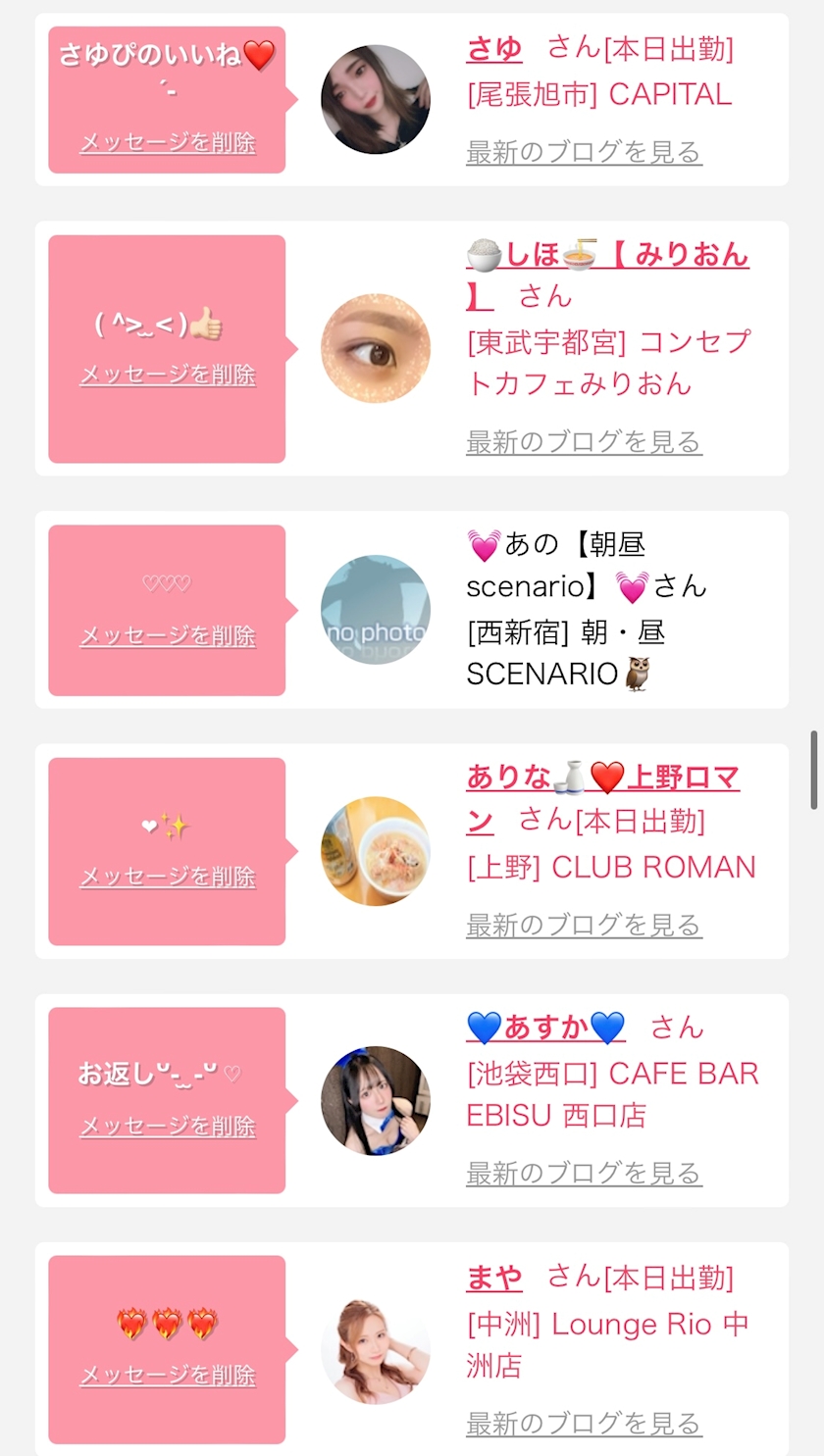Open さゆ's profile link
Viewport: 824px width, 1456px height.
(x=493, y=47)
